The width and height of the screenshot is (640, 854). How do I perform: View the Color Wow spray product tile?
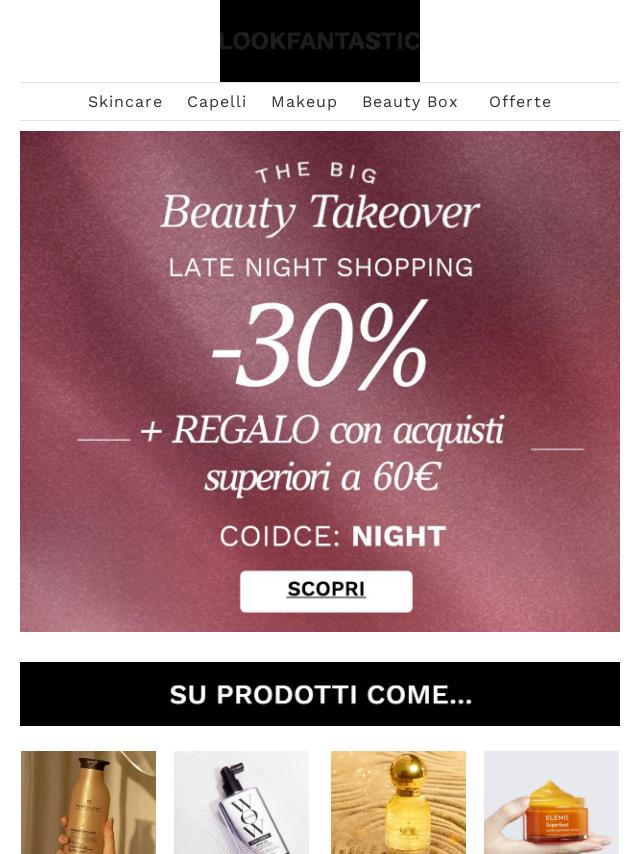coord(241,802)
